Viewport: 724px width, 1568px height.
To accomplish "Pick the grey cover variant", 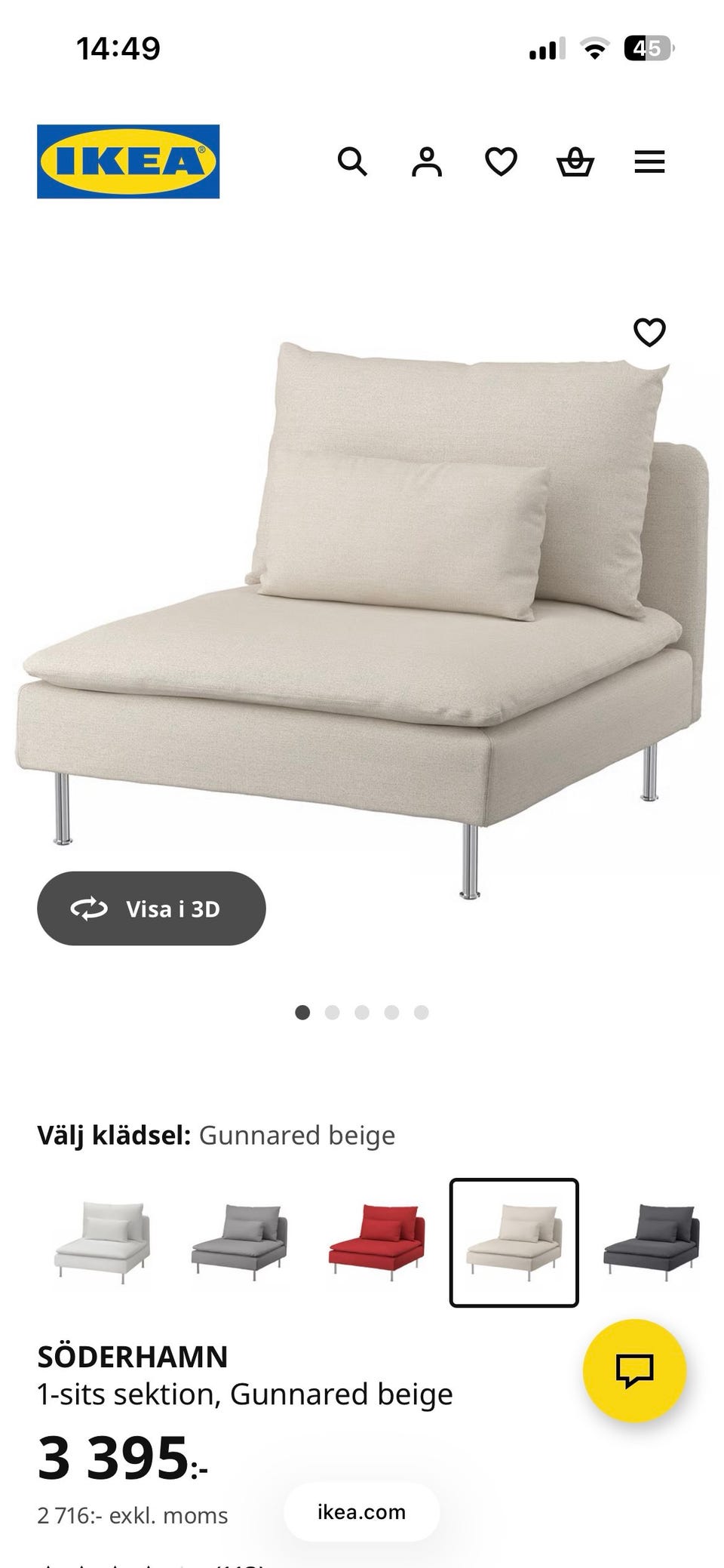I will [240, 1242].
